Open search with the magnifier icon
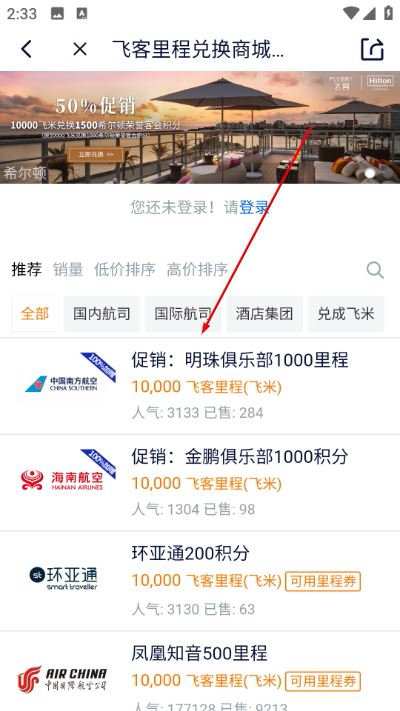This screenshot has height=711, width=400. tap(375, 270)
